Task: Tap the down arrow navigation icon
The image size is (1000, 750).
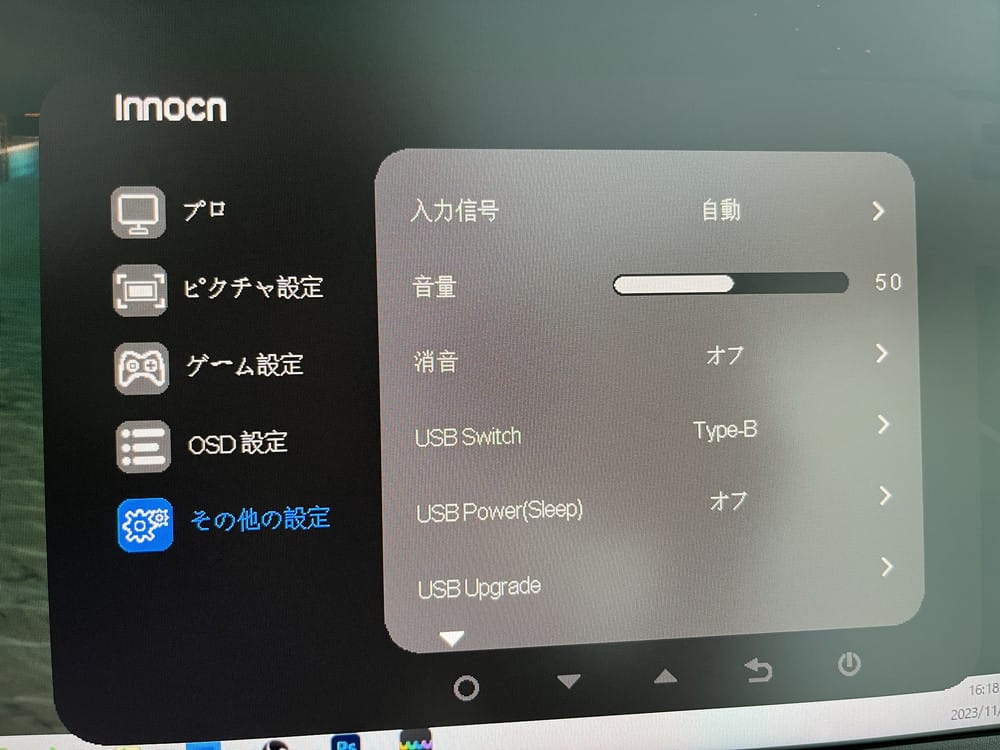Action: [568, 682]
